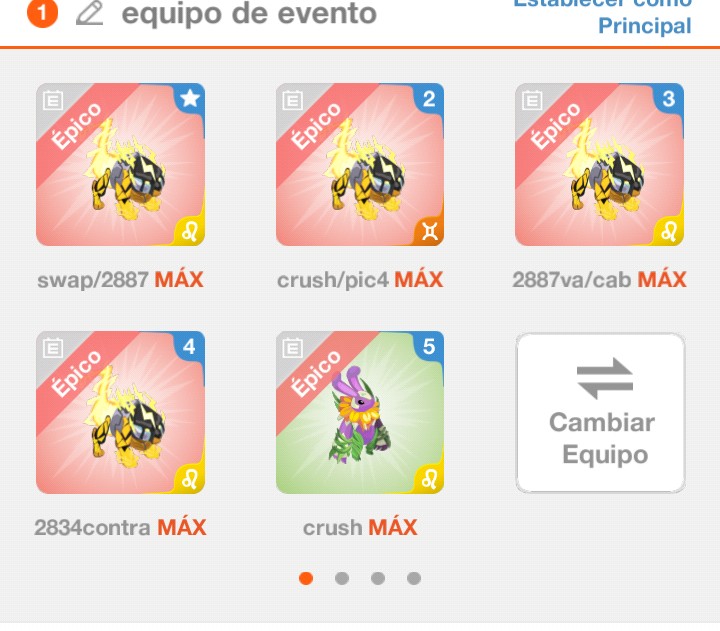Go to the last team page dot
Viewport: 720px width, 631px height.
[414, 578]
